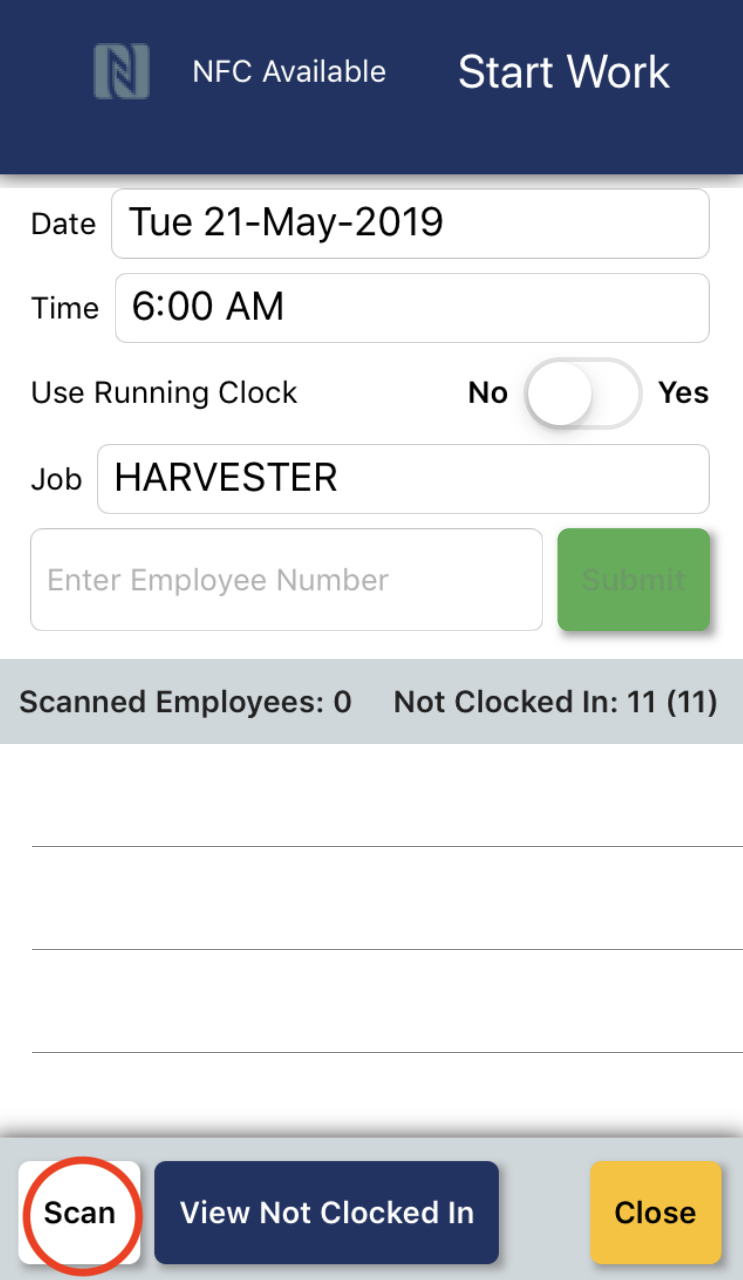This screenshot has height=1280, width=743.
Task: Tap the green Submit button
Action: point(633,580)
